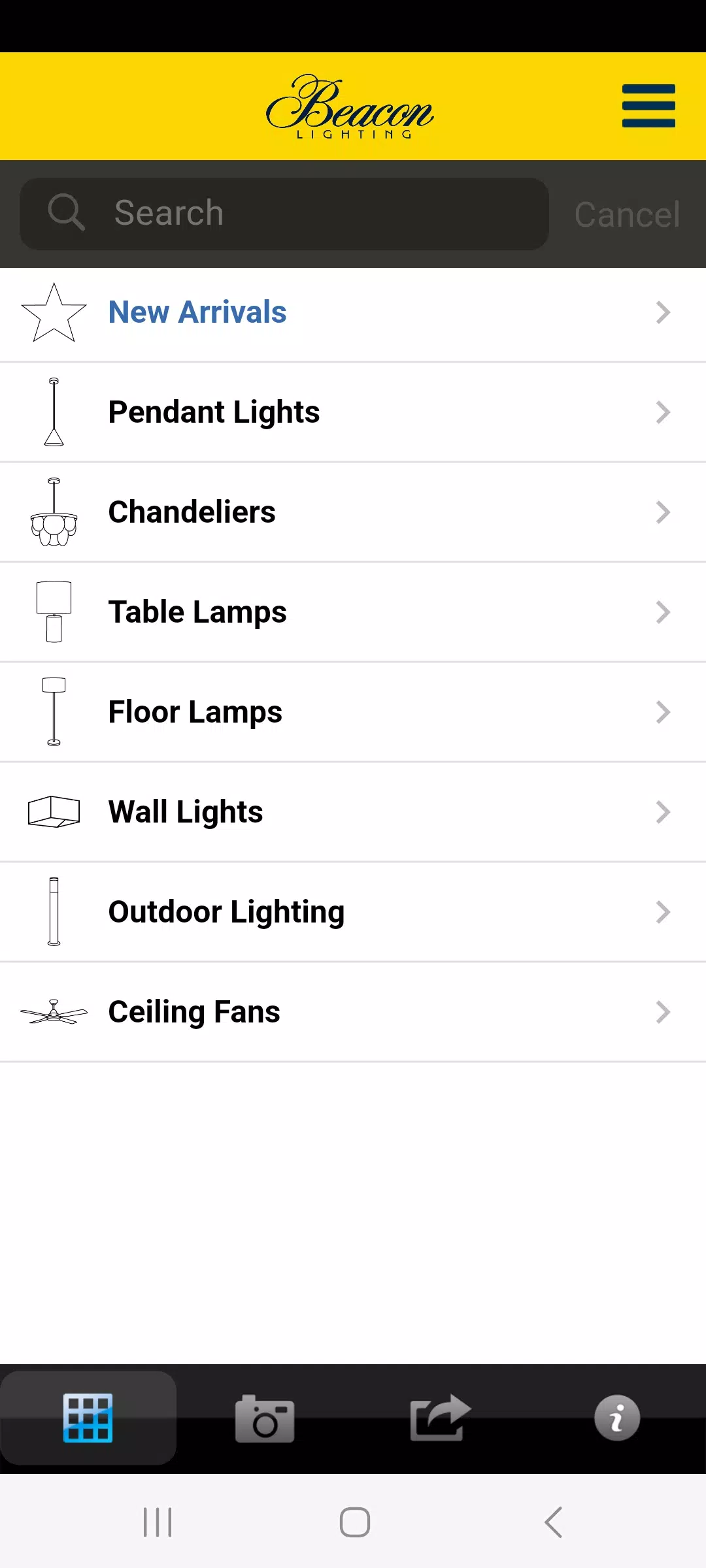The image size is (706, 1568).
Task: View Table Lamps
Action: [353, 612]
